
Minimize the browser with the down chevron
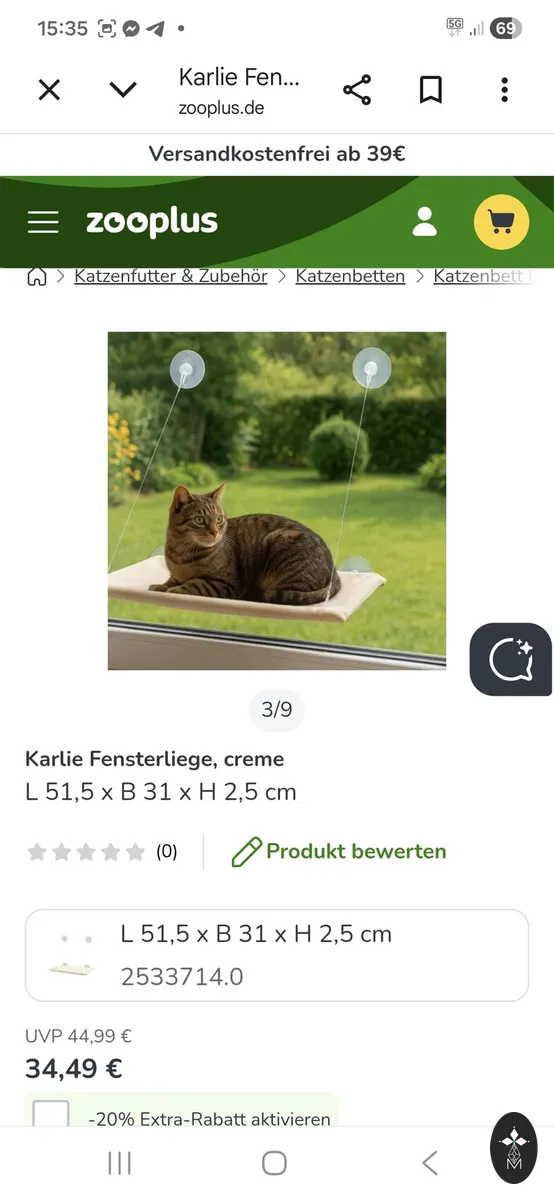[123, 90]
